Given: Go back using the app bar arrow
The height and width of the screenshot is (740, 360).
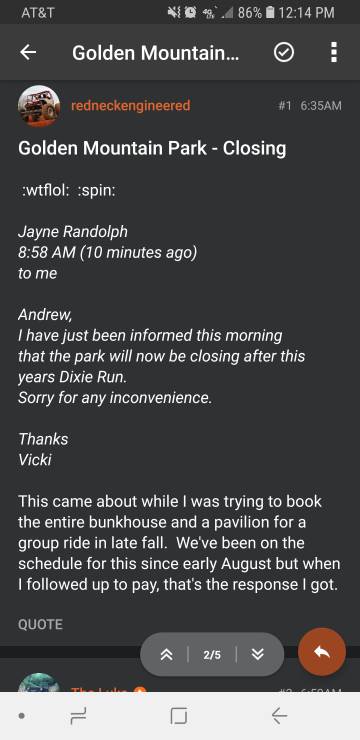Looking at the screenshot, I should (28, 53).
